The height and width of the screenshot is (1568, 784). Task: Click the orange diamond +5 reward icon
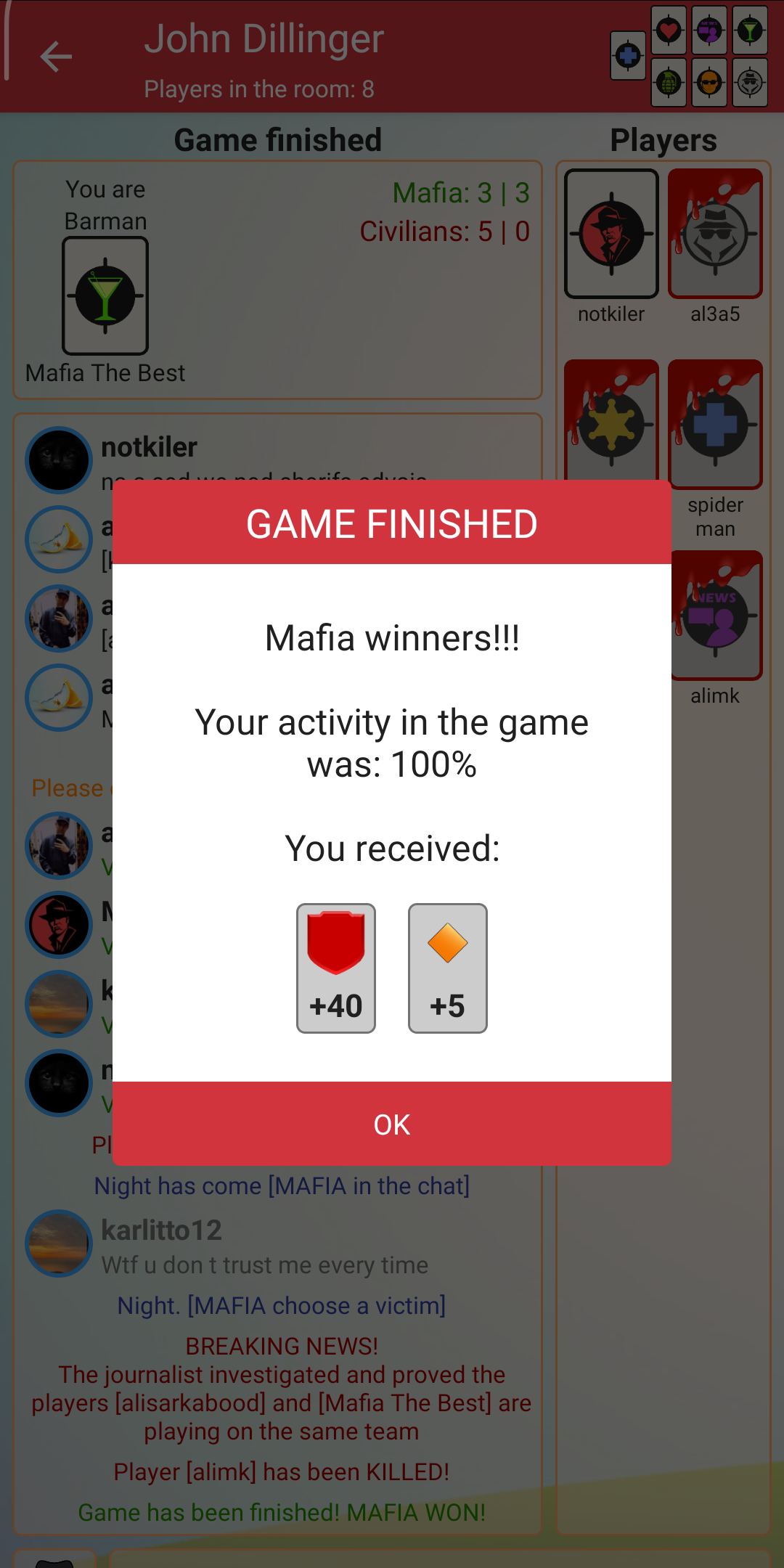[x=447, y=965]
